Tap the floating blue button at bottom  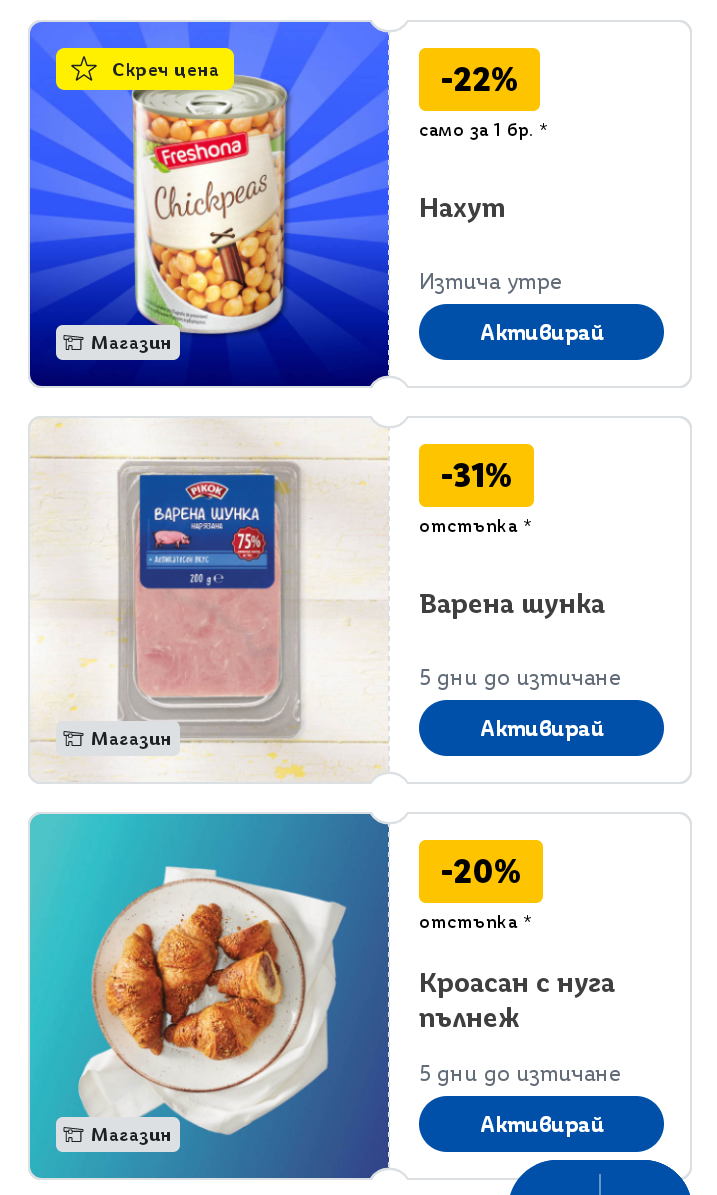click(x=600, y=1180)
